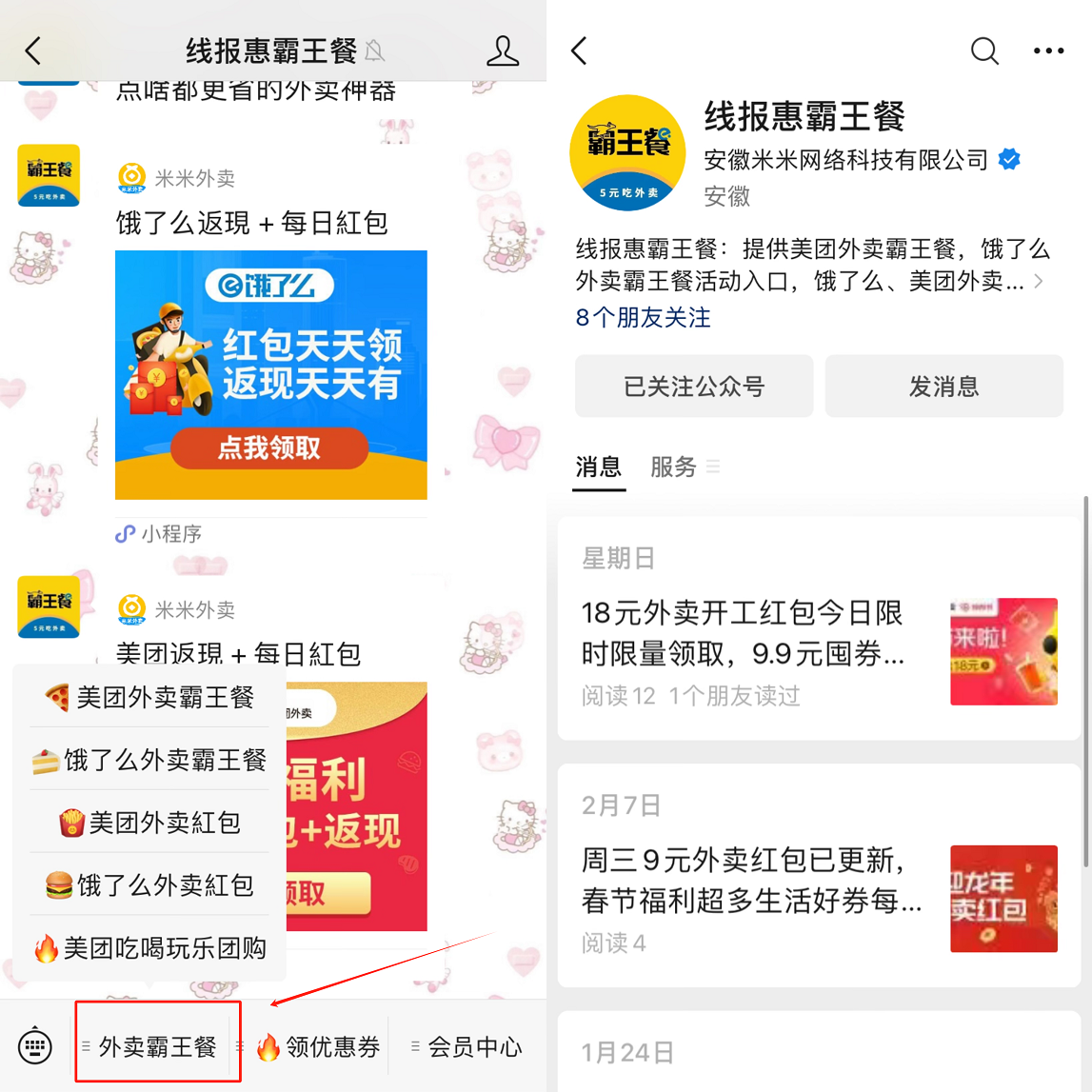Pick 美团外卖红包 from the popup menu

click(150, 823)
